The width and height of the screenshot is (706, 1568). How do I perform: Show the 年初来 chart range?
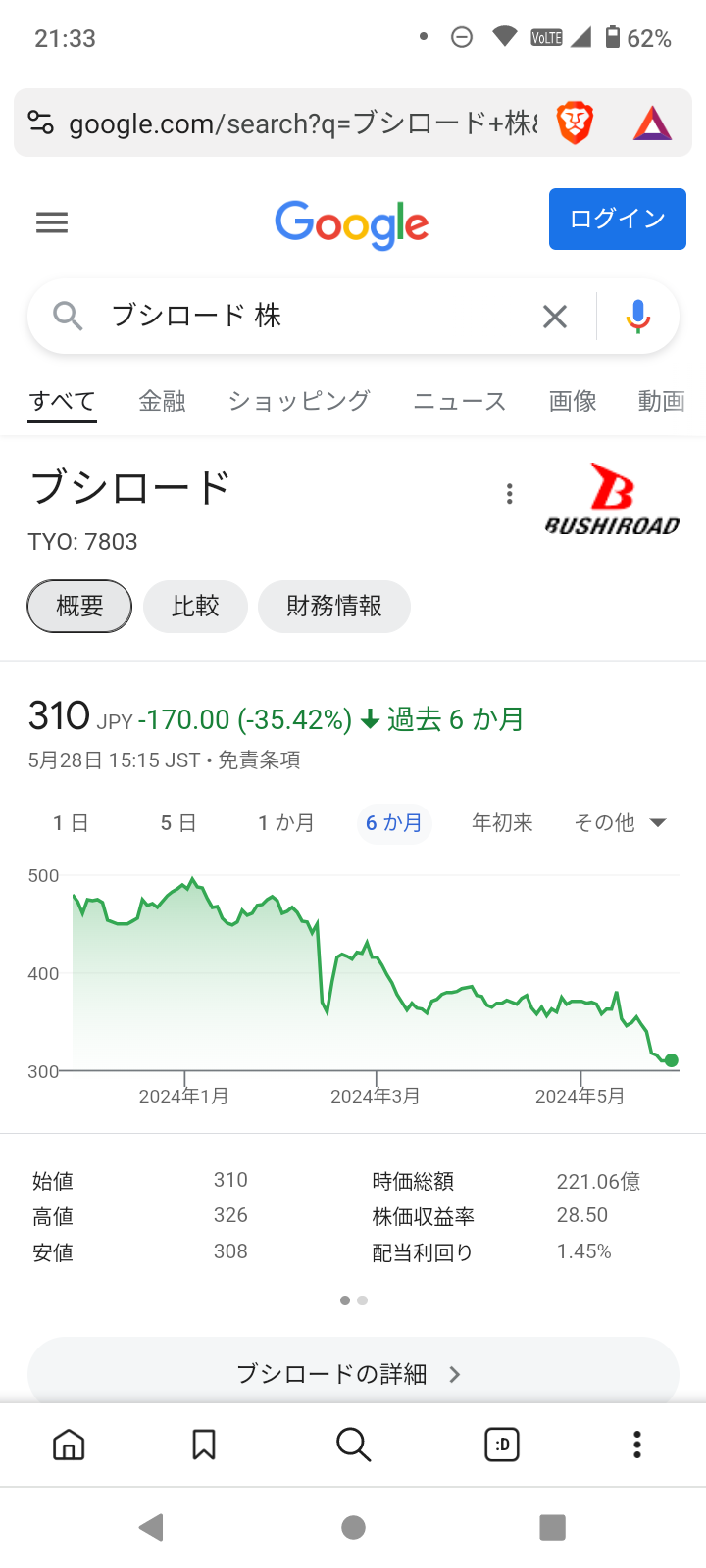click(502, 823)
